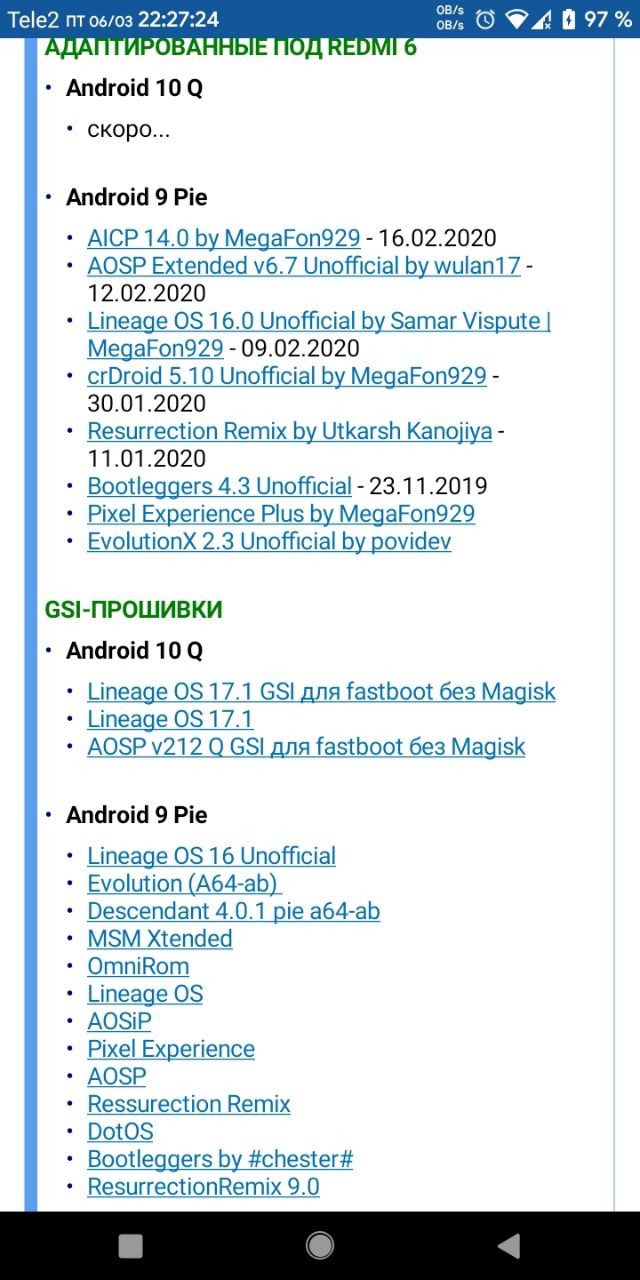Image resolution: width=640 pixels, height=1280 pixels.
Task: Open AOSiP link
Action: pyautogui.click(x=119, y=1021)
